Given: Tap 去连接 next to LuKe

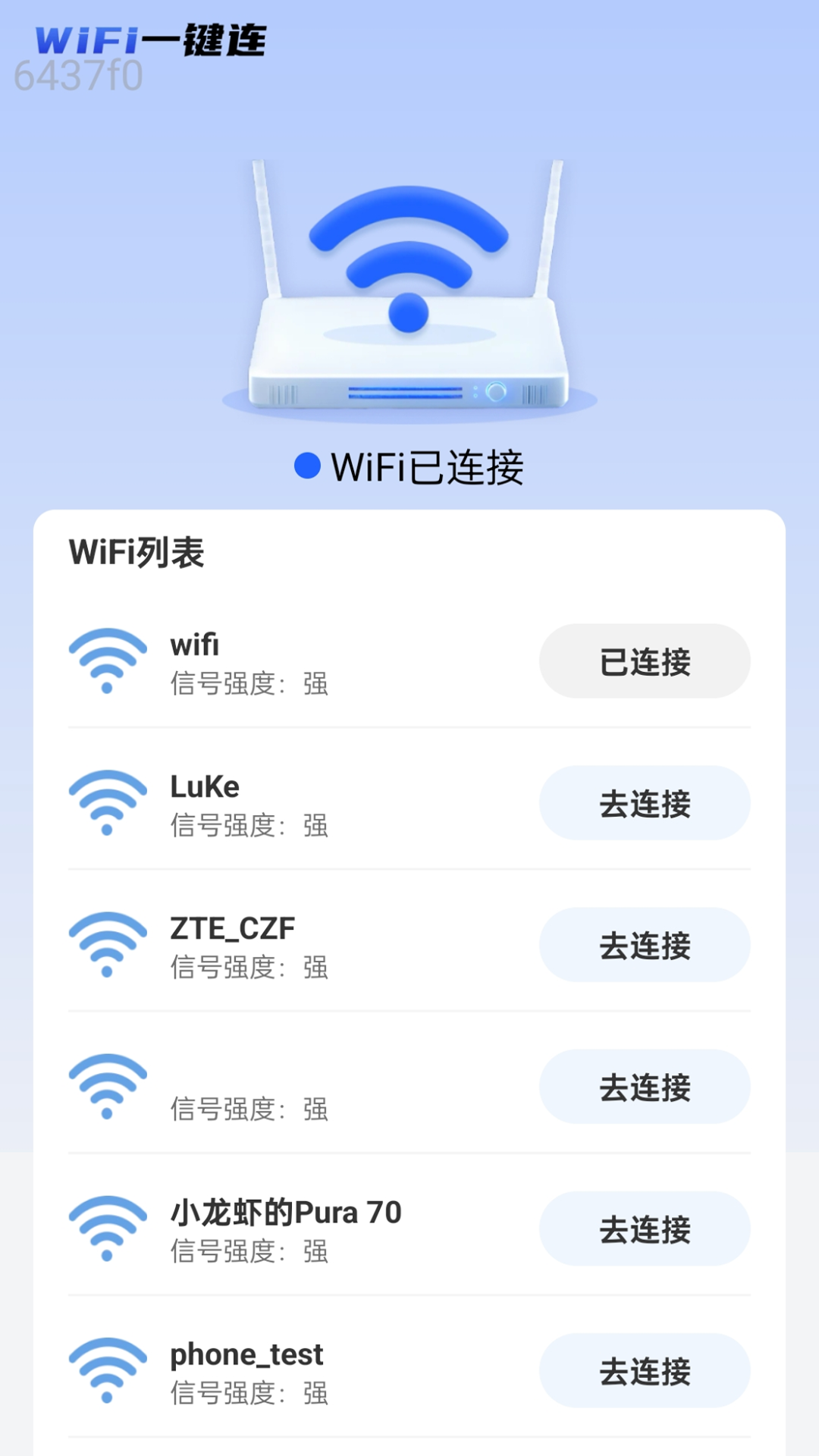Looking at the screenshot, I should (644, 802).
